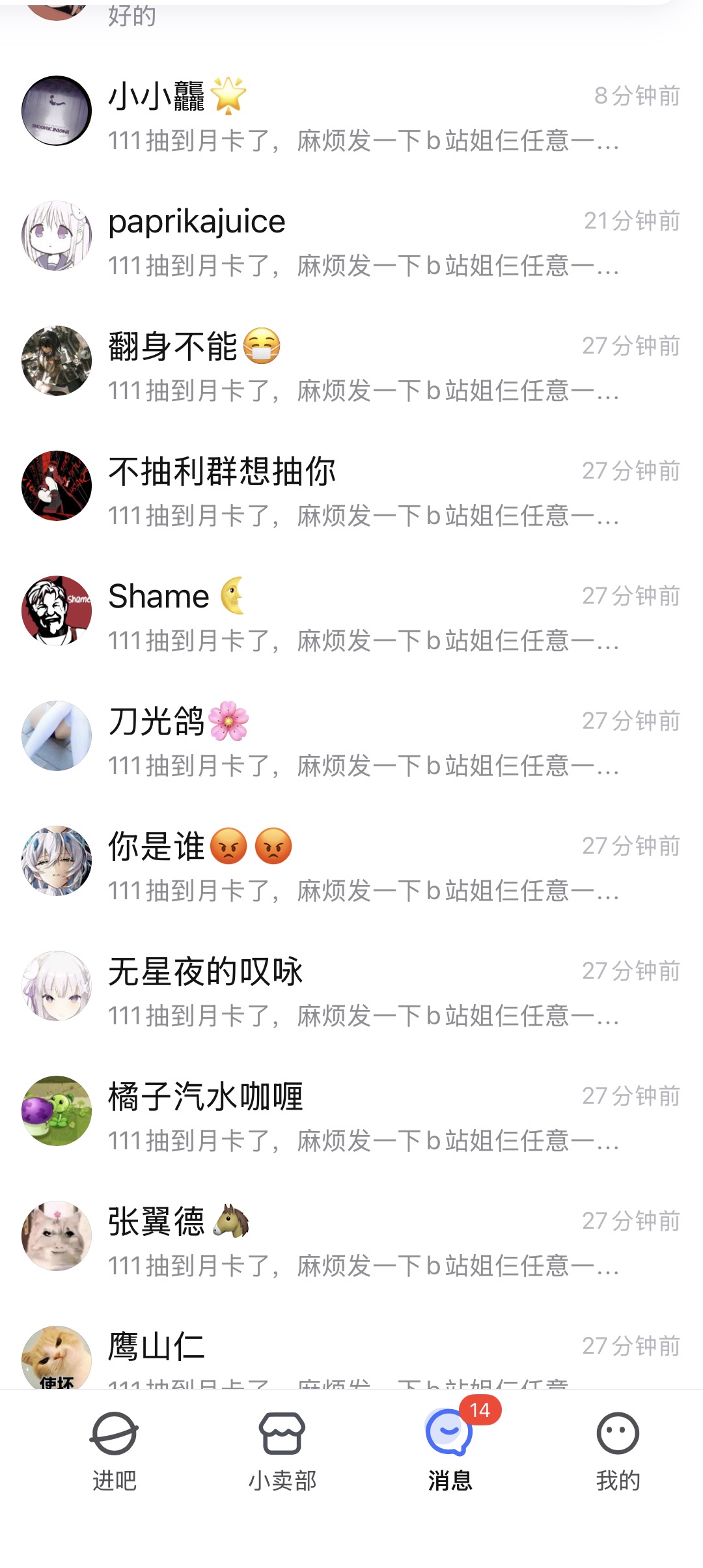Open the conversation with Shame
Image resolution: width=703 pixels, height=1568 pixels.
(x=351, y=617)
